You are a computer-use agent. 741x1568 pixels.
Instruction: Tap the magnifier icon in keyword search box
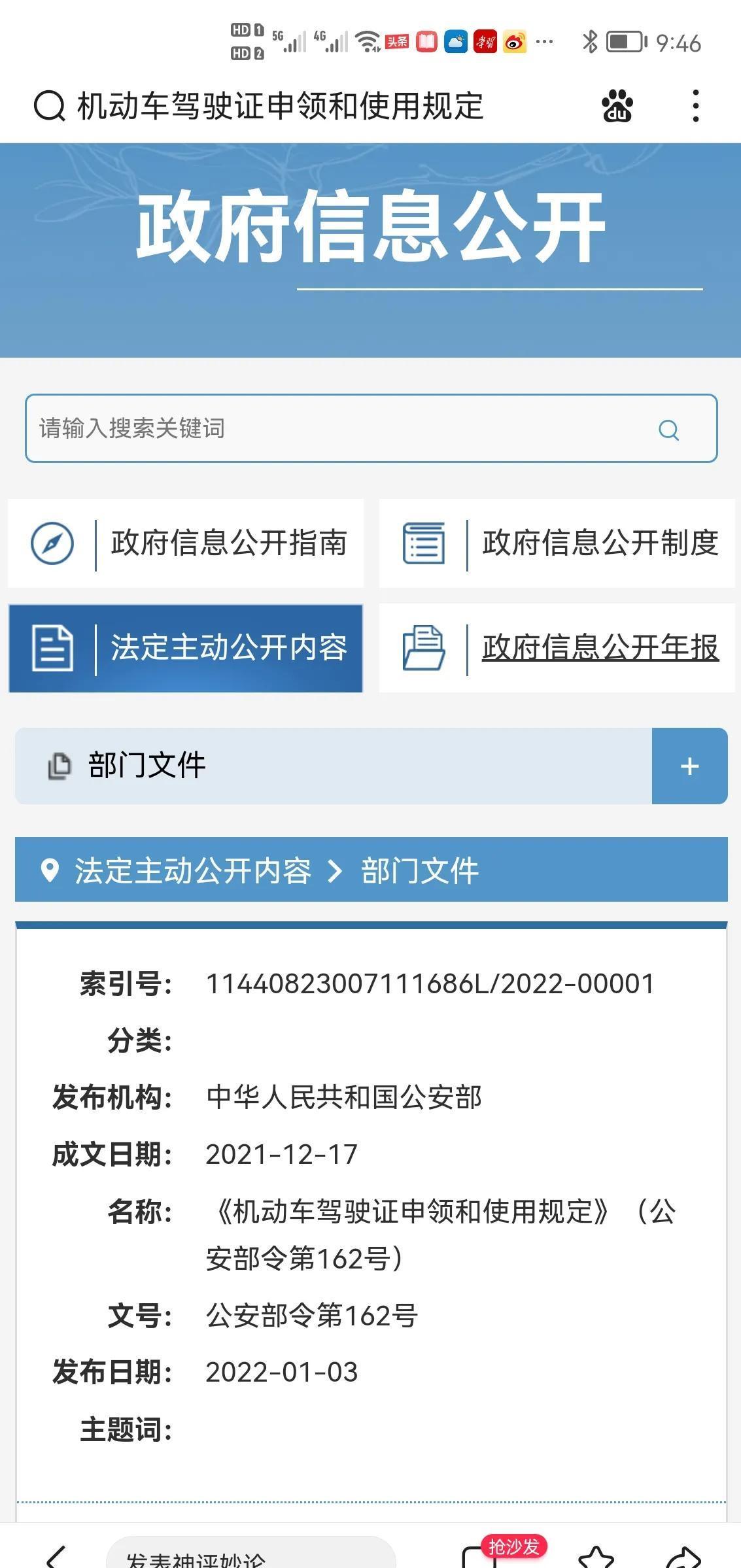[668, 430]
